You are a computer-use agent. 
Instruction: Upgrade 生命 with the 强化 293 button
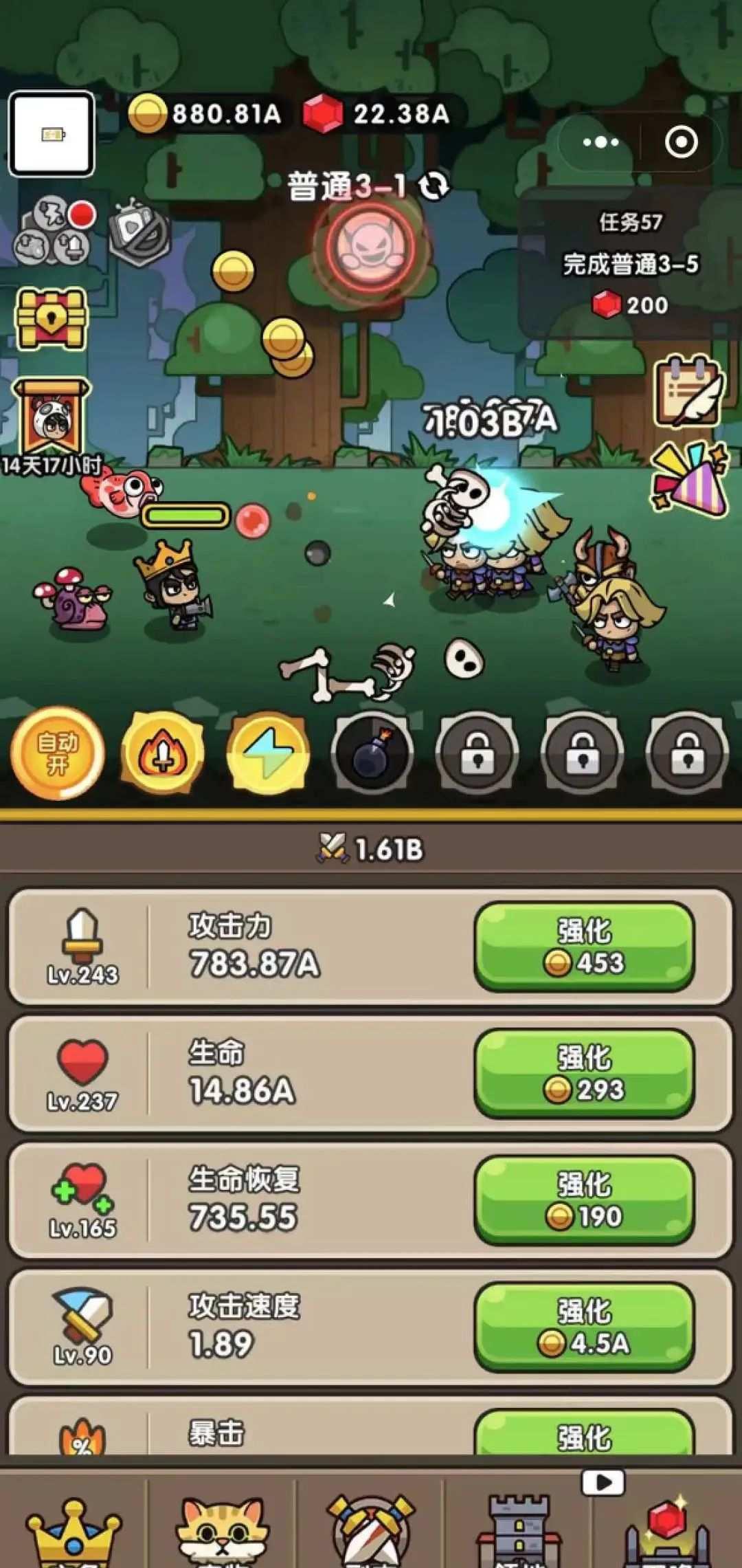tap(584, 1074)
